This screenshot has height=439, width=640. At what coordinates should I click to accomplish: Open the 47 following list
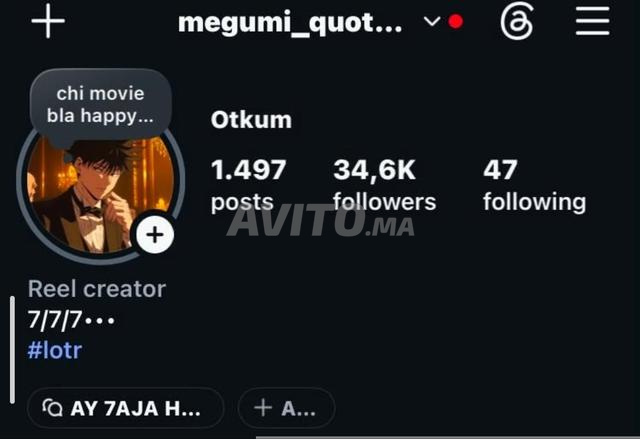pyautogui.click(x=534, y=186)
